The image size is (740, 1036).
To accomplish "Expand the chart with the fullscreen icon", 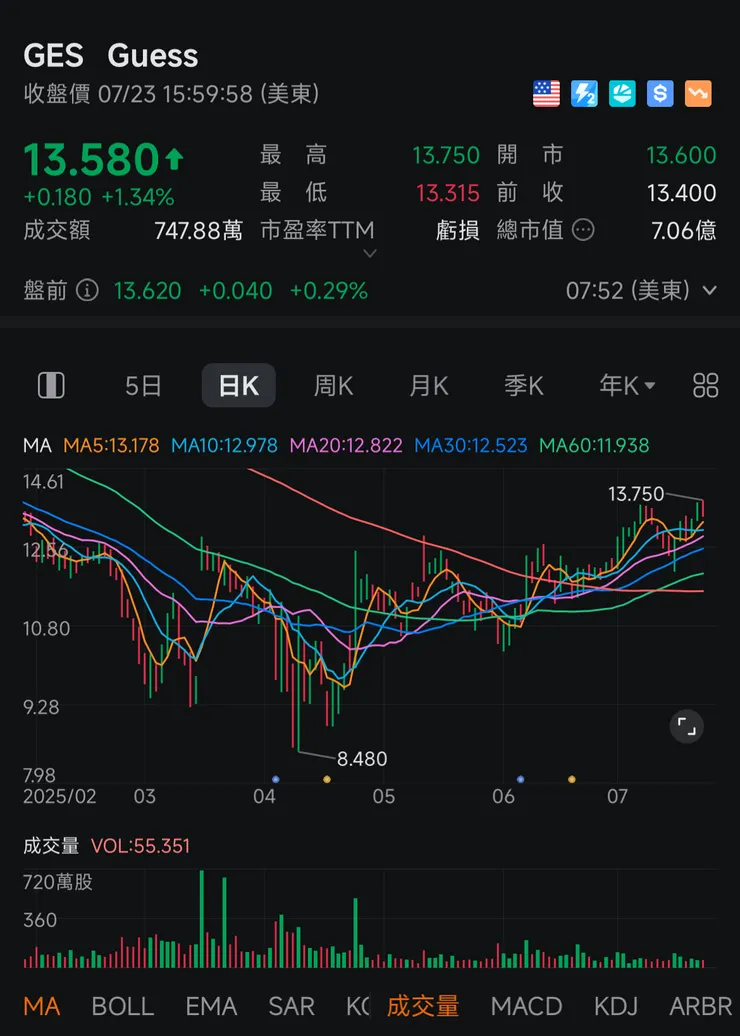I will (686, 726).
